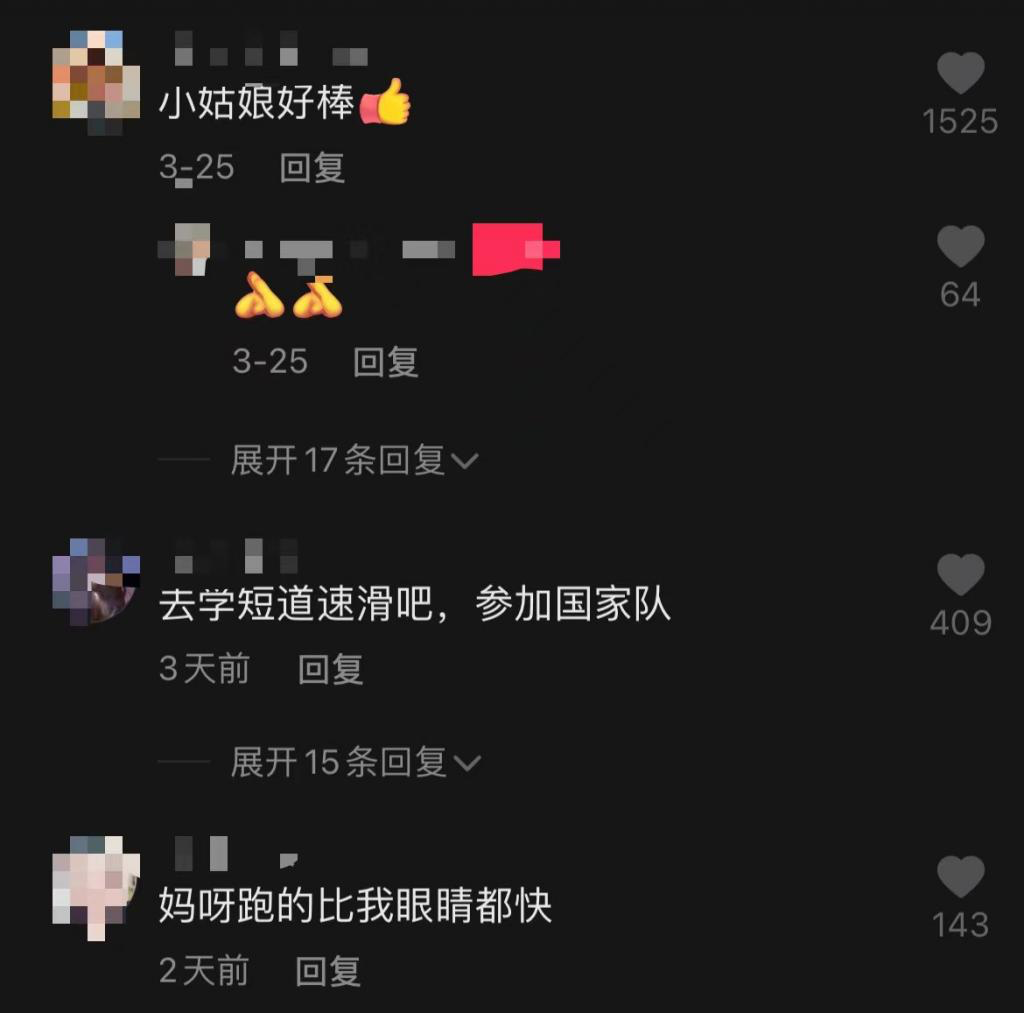Like the comment 去学短道速滑吧
This screenshot has height=1013, width=1024.
(x=960, y=577)
